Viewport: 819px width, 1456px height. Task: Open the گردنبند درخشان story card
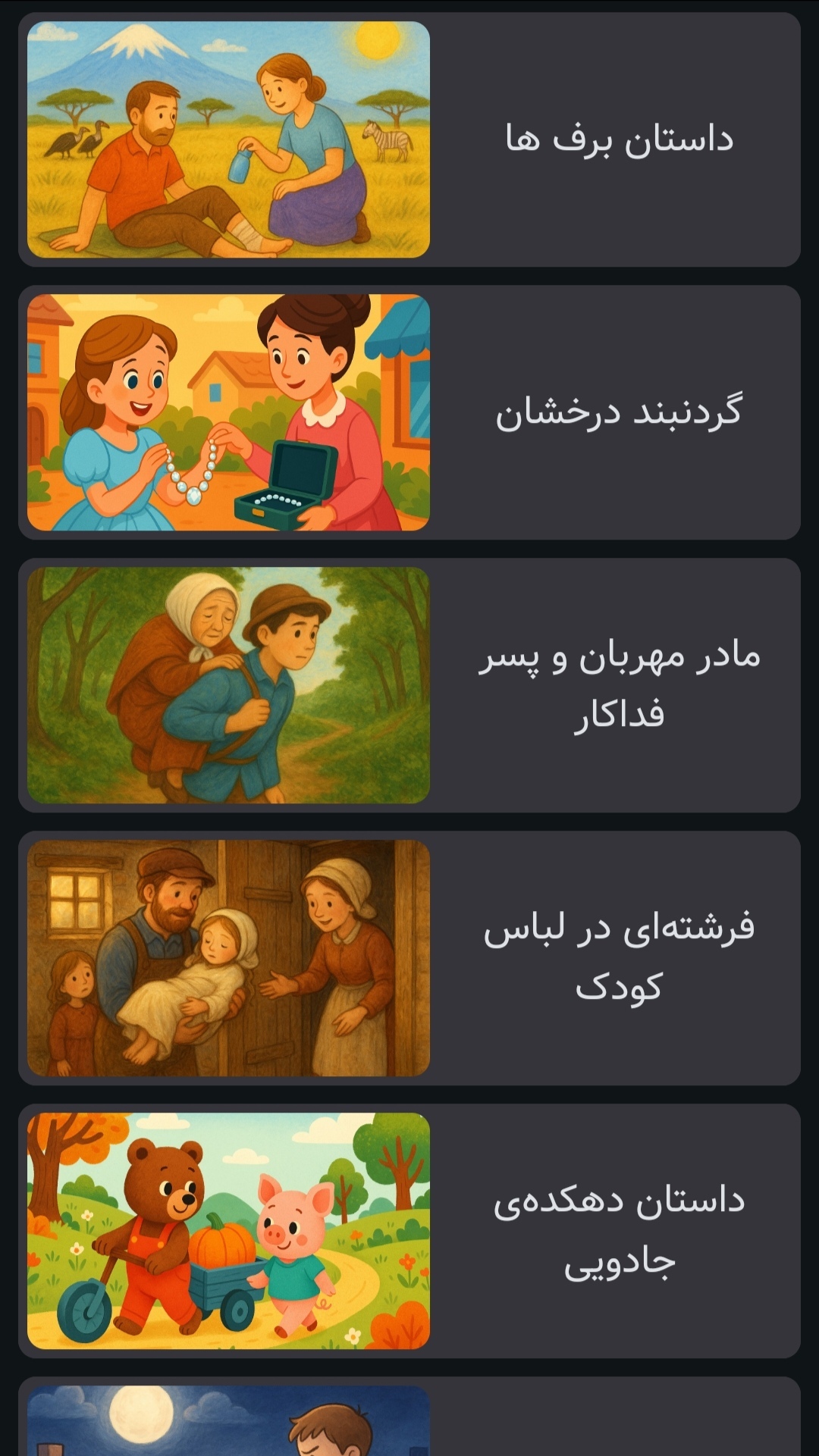coord(409,412)
